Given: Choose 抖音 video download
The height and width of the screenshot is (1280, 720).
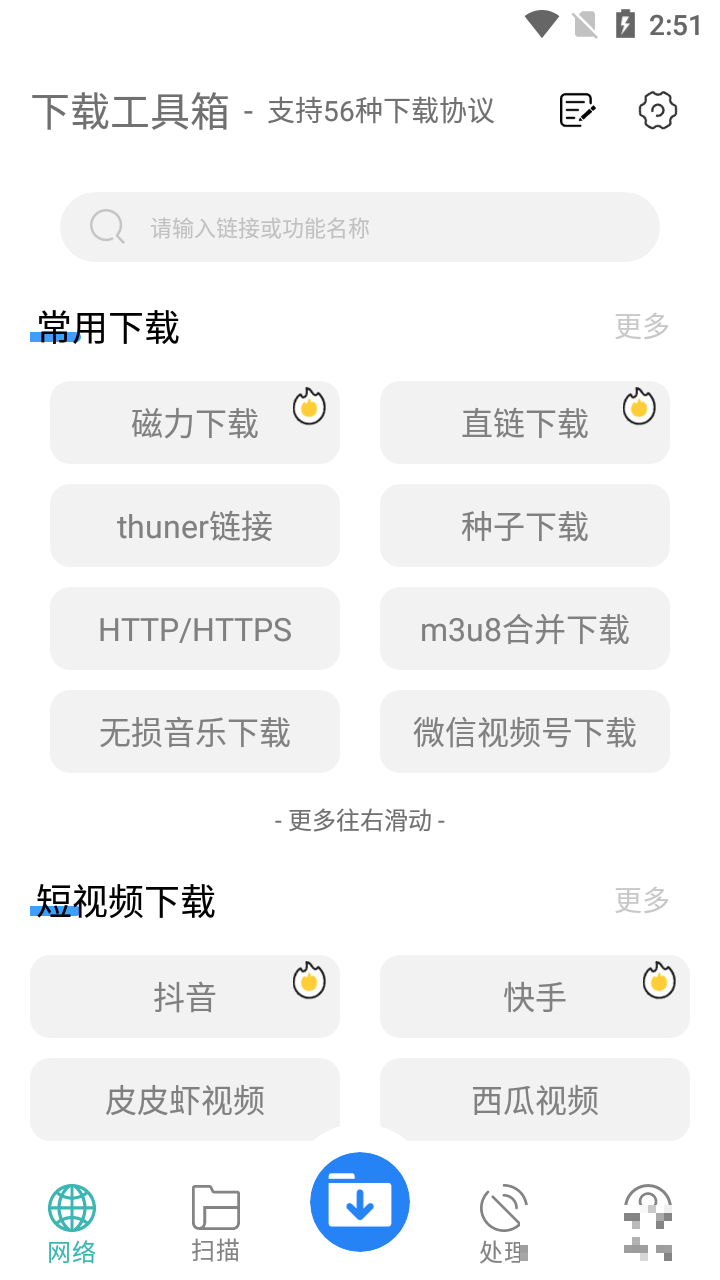Looking at the screenshot, I should tap(185, 997).
